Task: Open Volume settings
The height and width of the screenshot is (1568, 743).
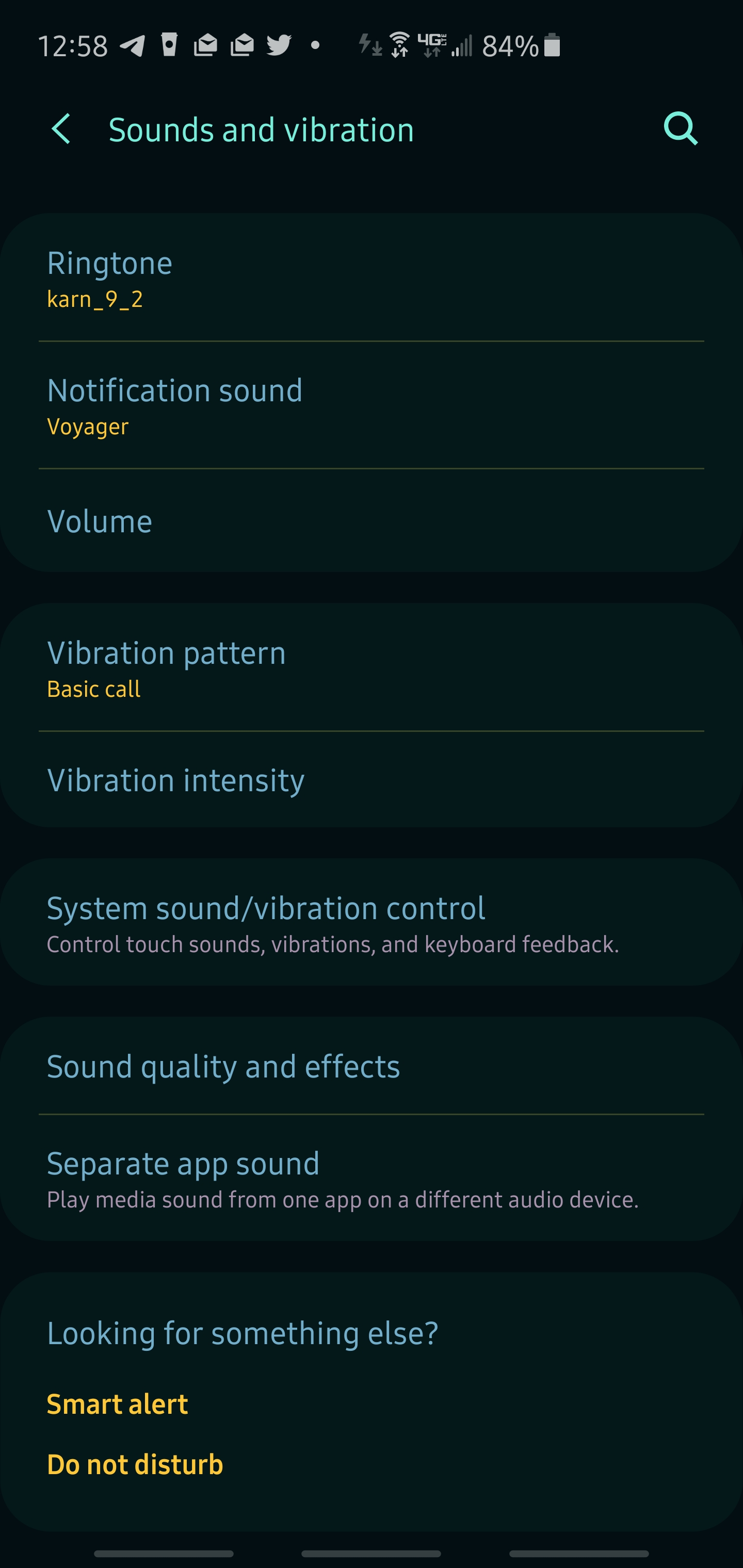Action: (x=372, y=521)
